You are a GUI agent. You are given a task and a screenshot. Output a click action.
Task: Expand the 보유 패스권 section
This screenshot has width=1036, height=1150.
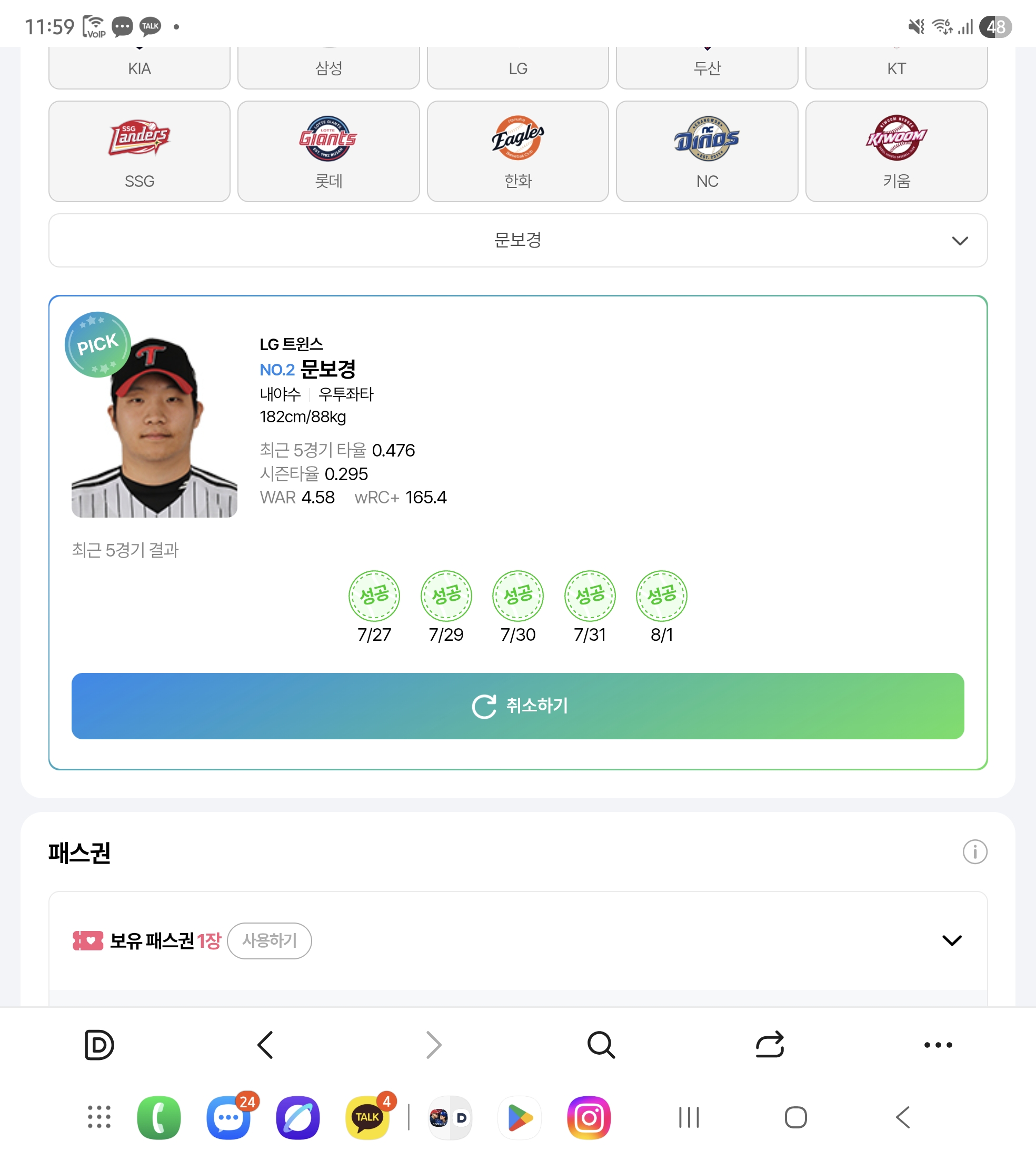(x=951, y=940)
